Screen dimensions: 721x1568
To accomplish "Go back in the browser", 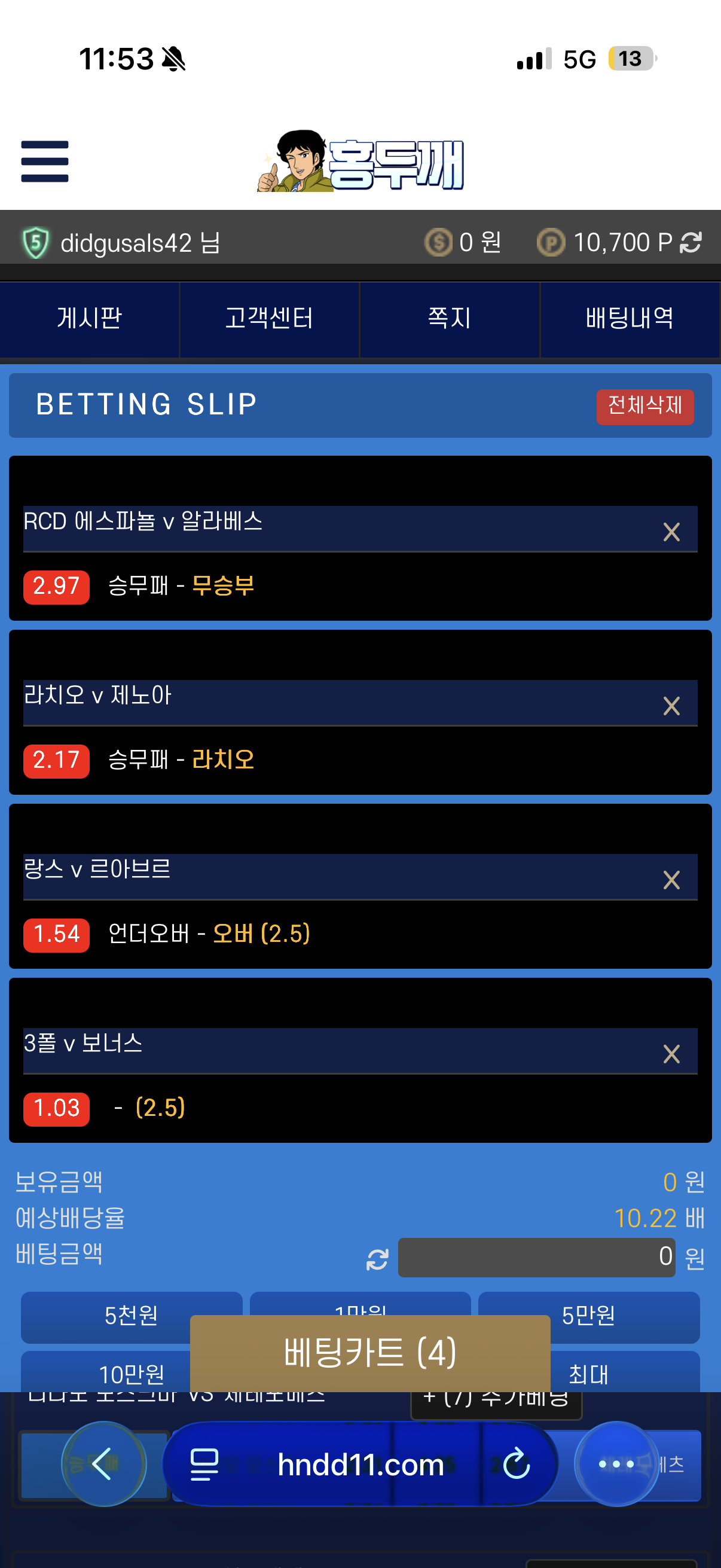I will coord(103,1463).
